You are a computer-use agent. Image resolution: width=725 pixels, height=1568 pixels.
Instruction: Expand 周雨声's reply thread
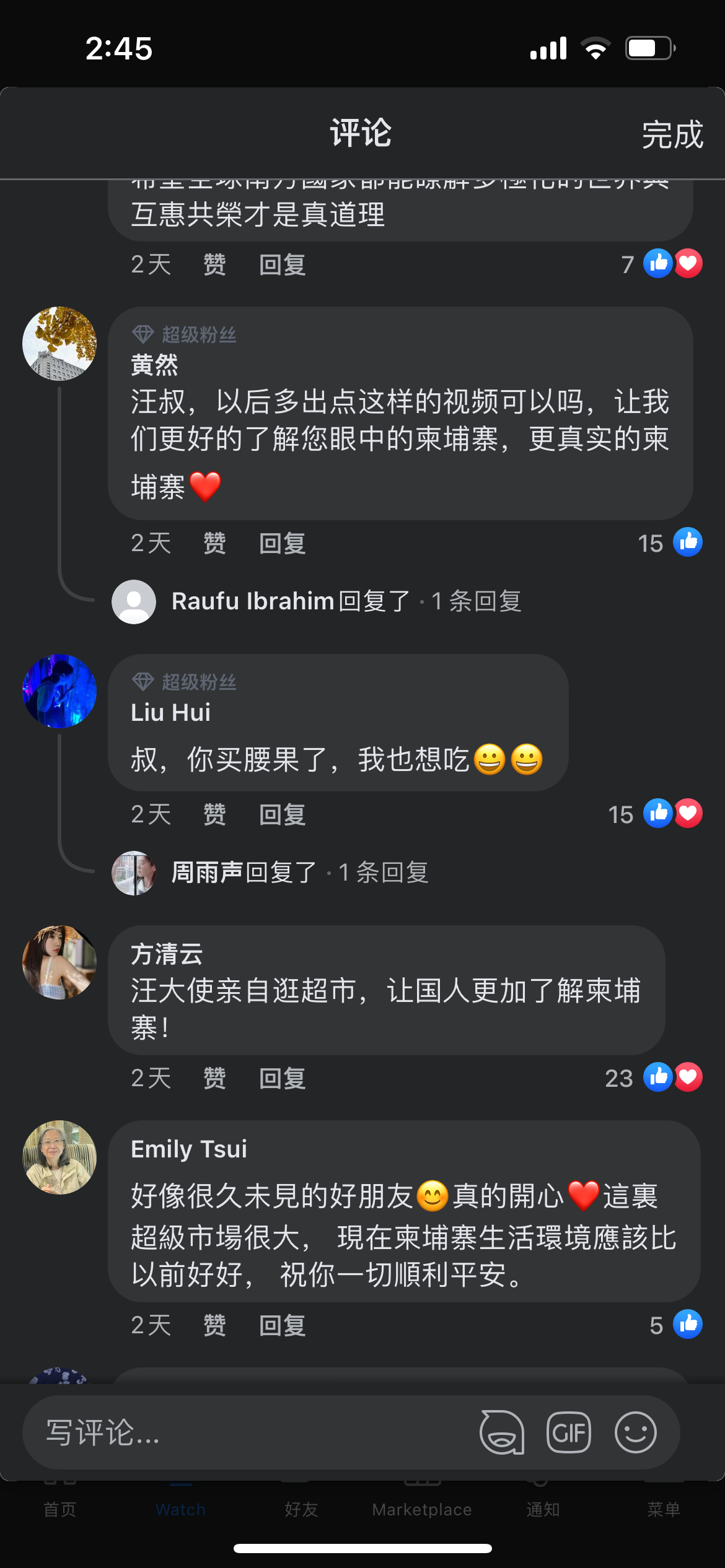click(x=299, y=873)
